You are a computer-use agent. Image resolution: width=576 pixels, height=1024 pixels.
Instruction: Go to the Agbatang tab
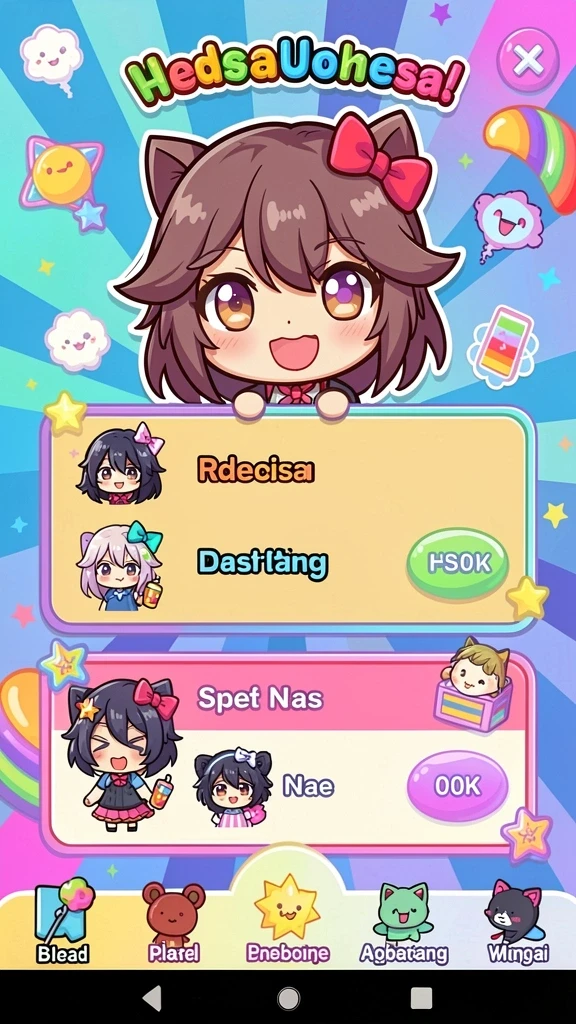[404, 922]
